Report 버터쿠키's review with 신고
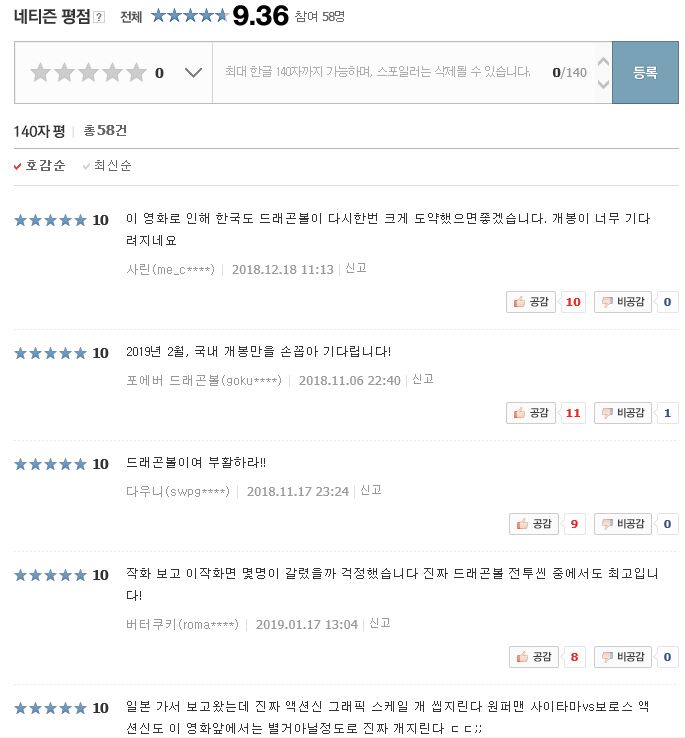Image resolution: width=685 pixels, height=738 pixels. pos(379,623)
